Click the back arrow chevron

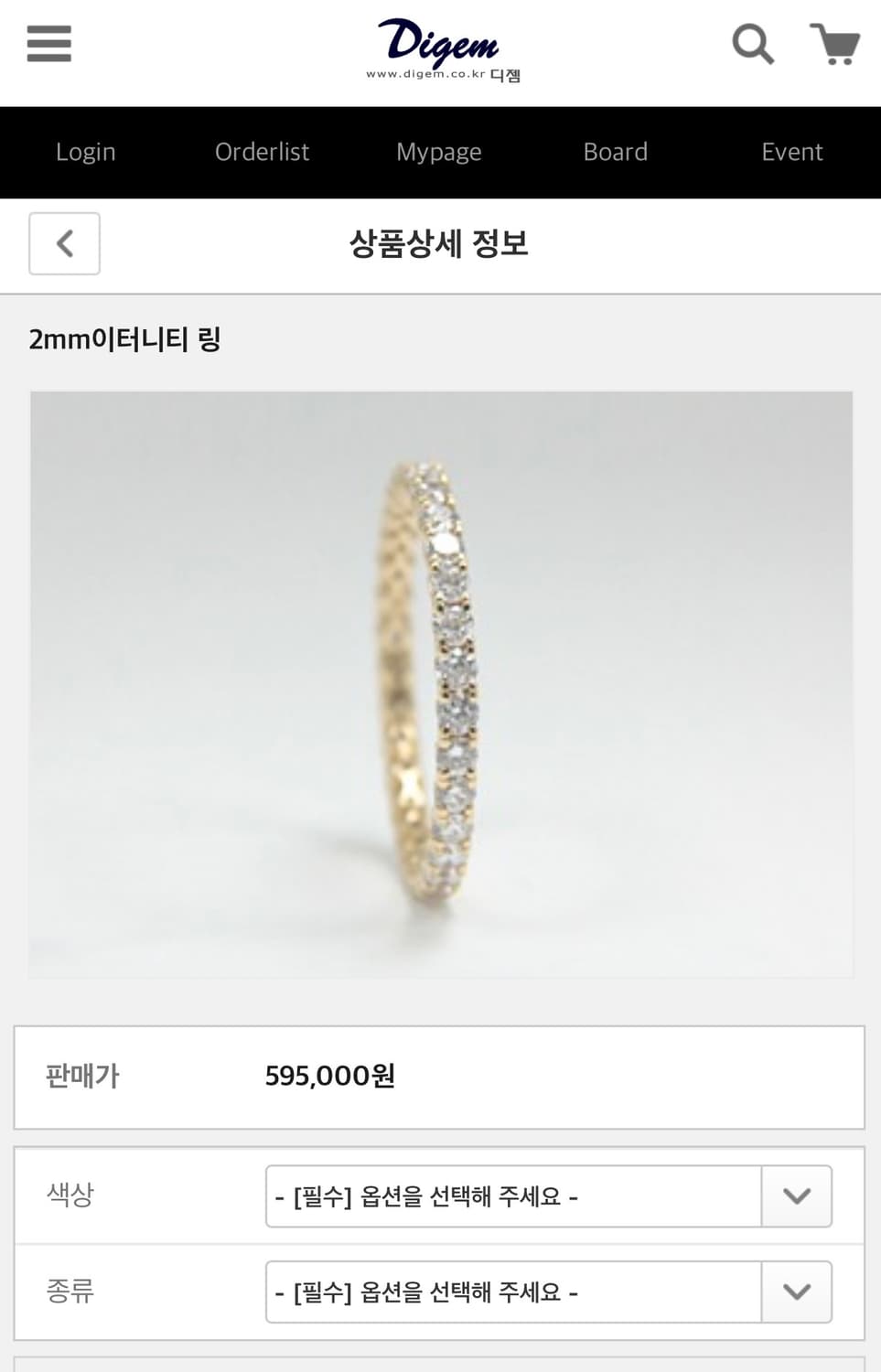64,243
